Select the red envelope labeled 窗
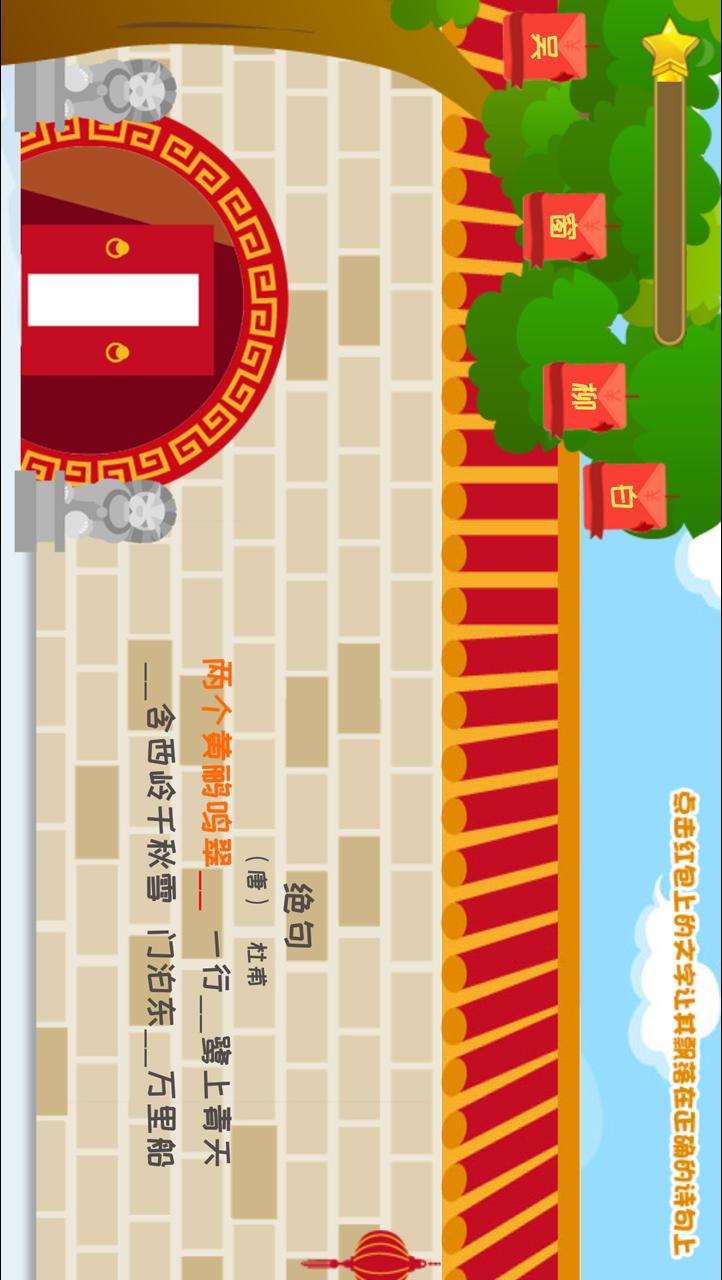This screenshot has width=722, height=1280. pyautogui.click(x=564, y=227)
